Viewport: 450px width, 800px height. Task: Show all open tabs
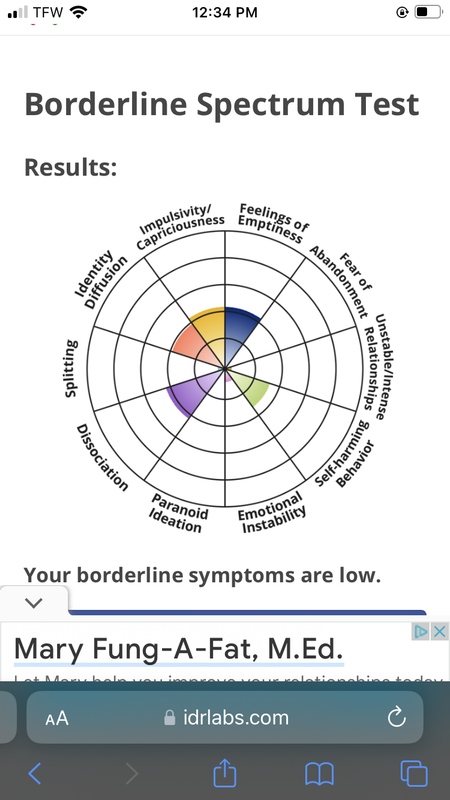pos(414,773)
